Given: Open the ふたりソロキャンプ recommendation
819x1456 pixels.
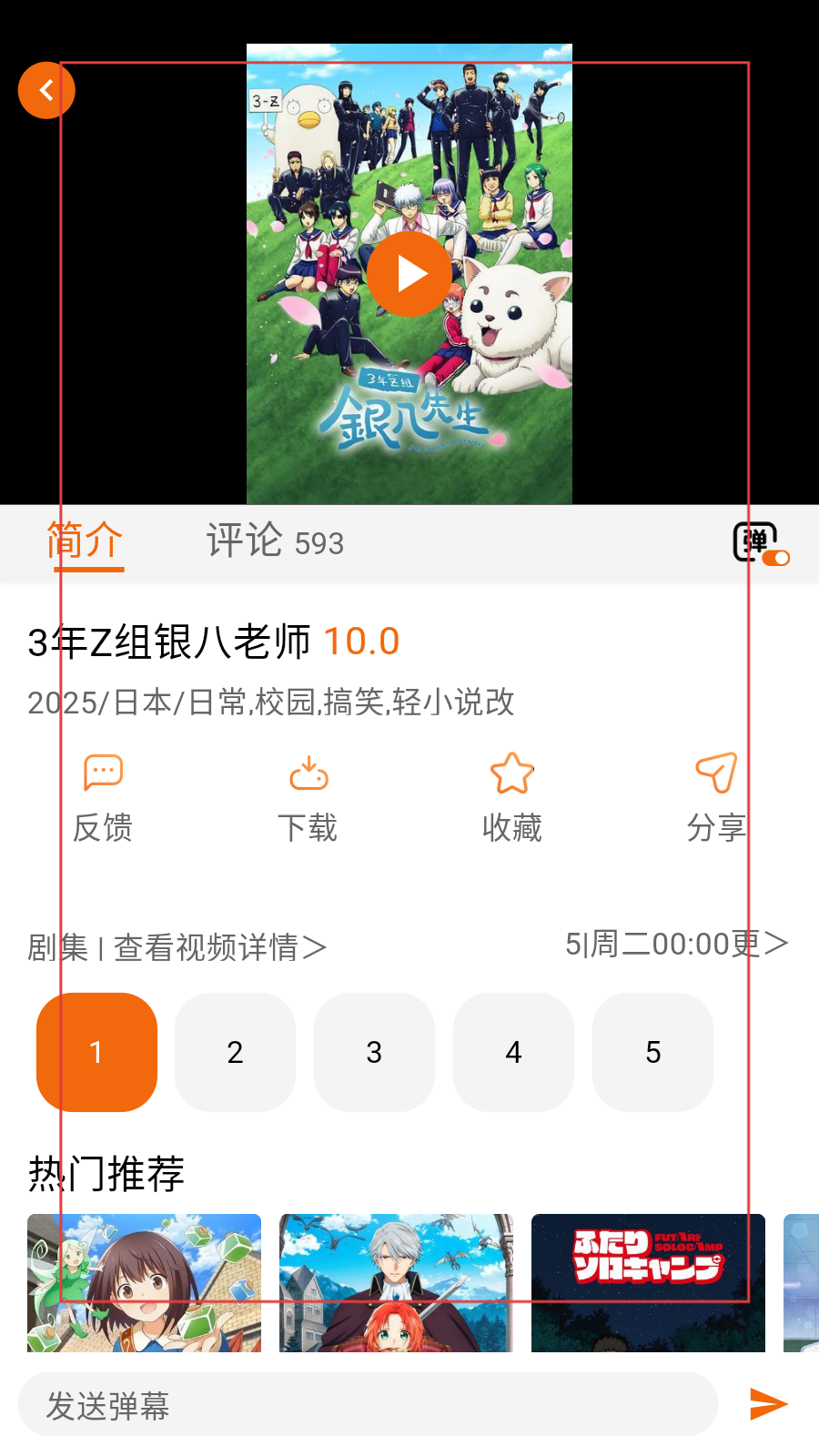Looking at the screenshot, I should [x=648, y=1283].
